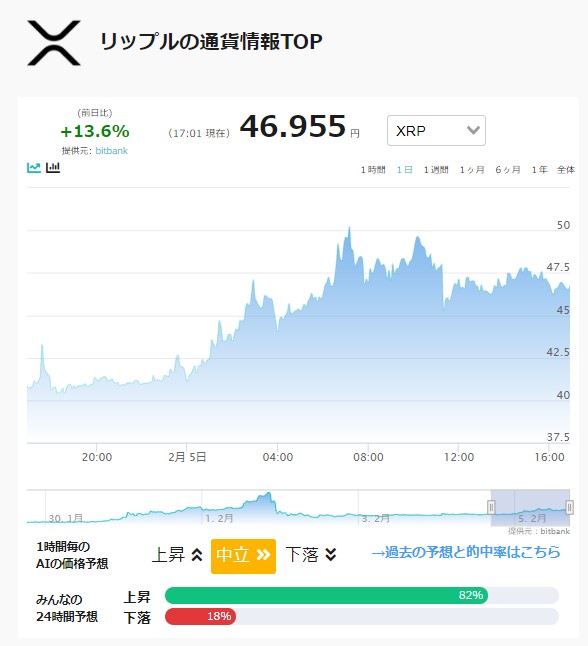Image resolution: width=588 pixels, height=646 pixels.
Task: Tap the right handle of range navigator
Action: [569, 507]
